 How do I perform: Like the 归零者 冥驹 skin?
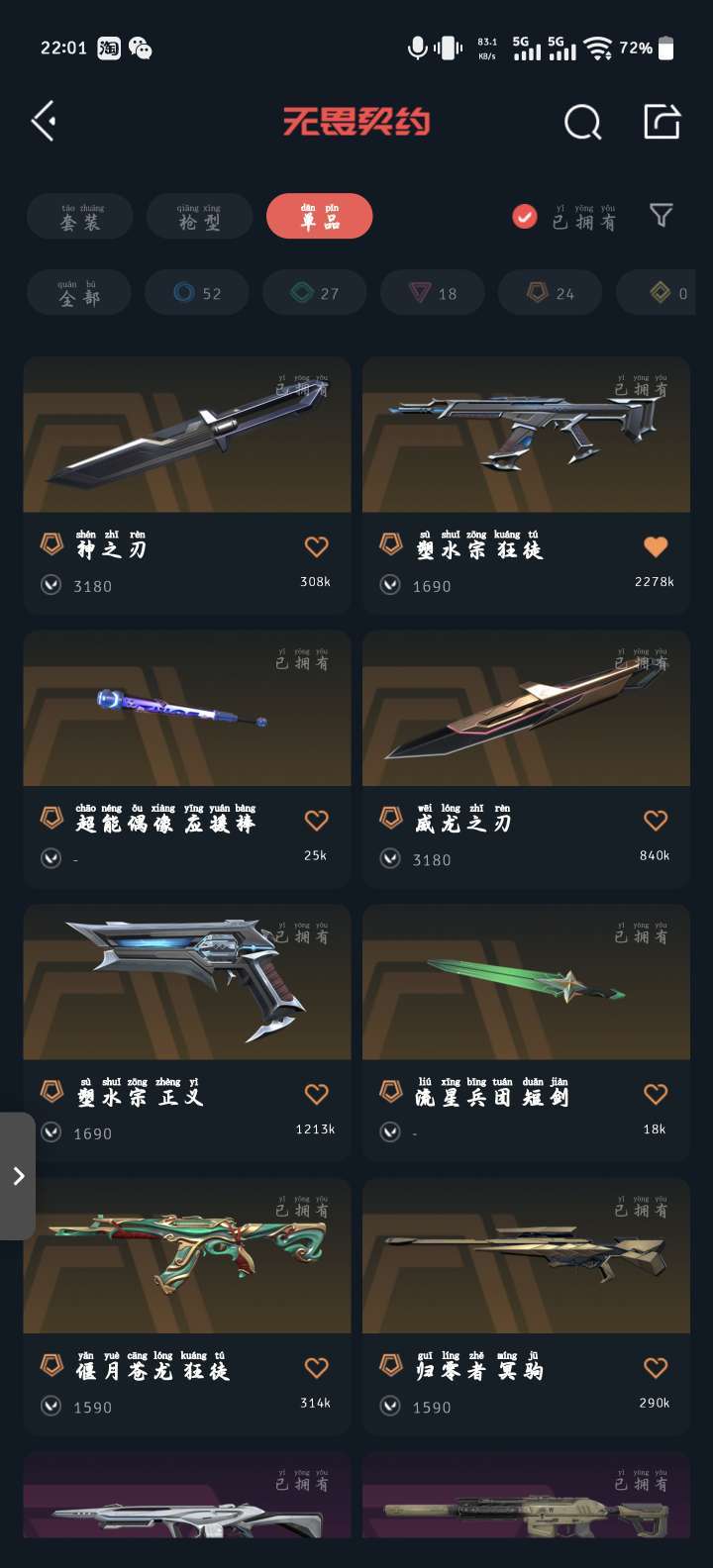pyautogui.click(x=656, y=1368)
